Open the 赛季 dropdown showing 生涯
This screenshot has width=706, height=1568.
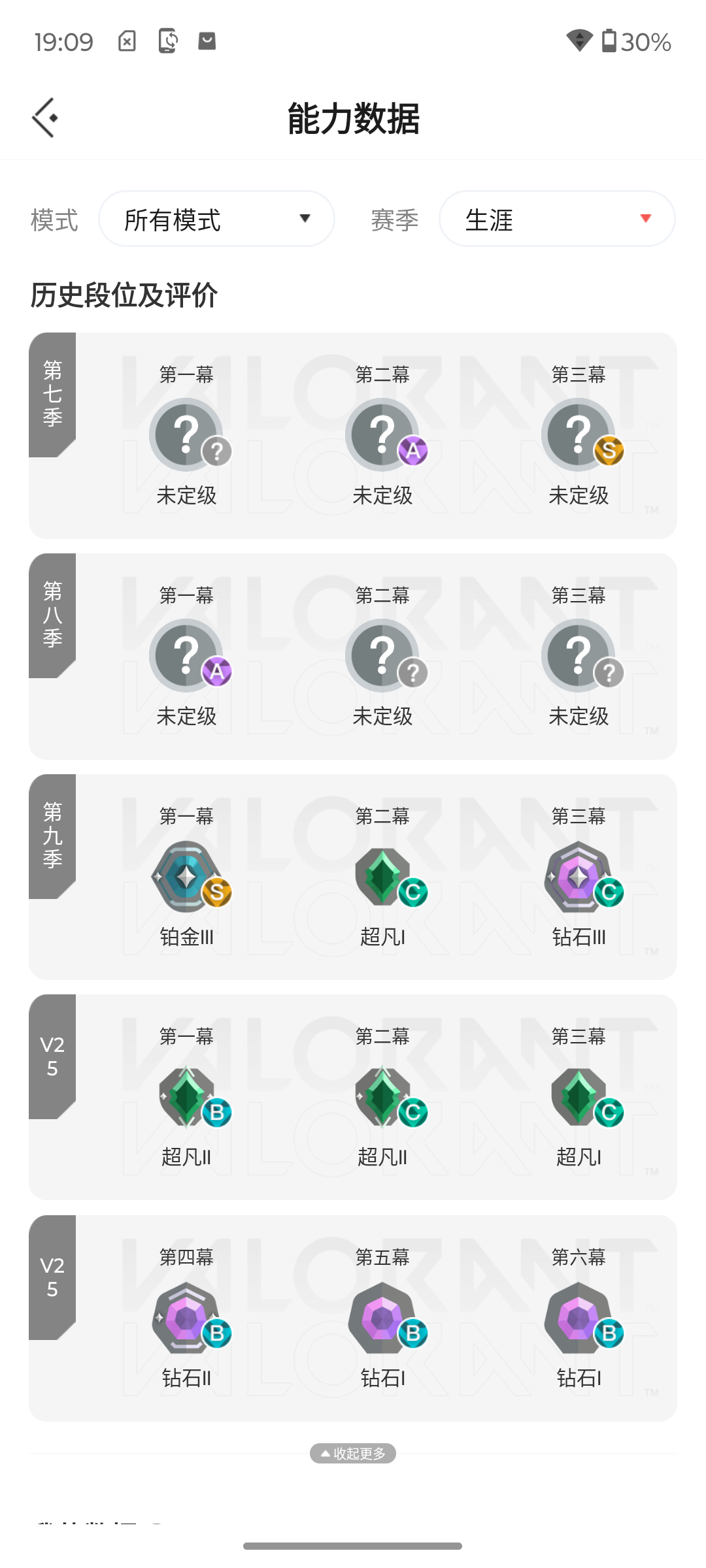[557, 219]
